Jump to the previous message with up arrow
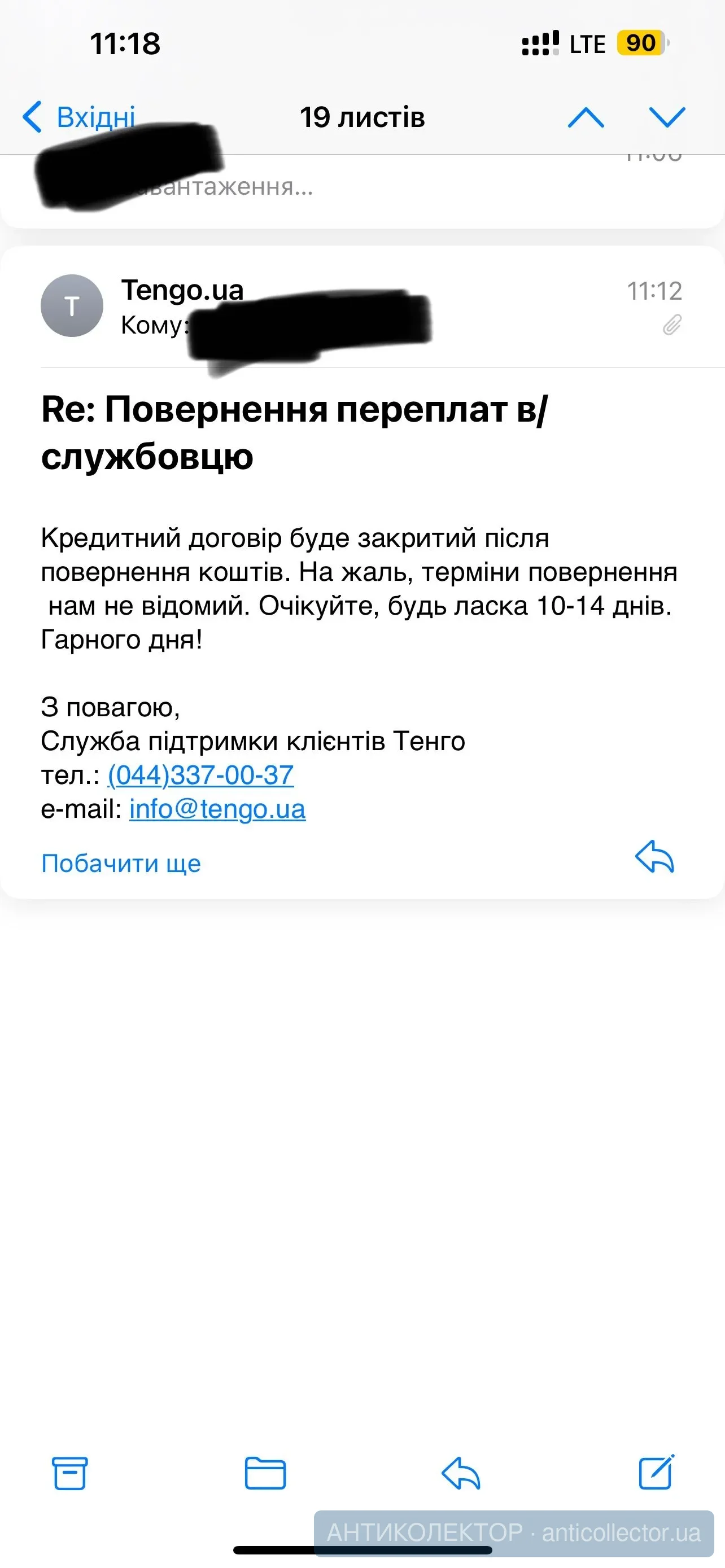The height and width of the screenshot is (1568, 725). (586, 117)
